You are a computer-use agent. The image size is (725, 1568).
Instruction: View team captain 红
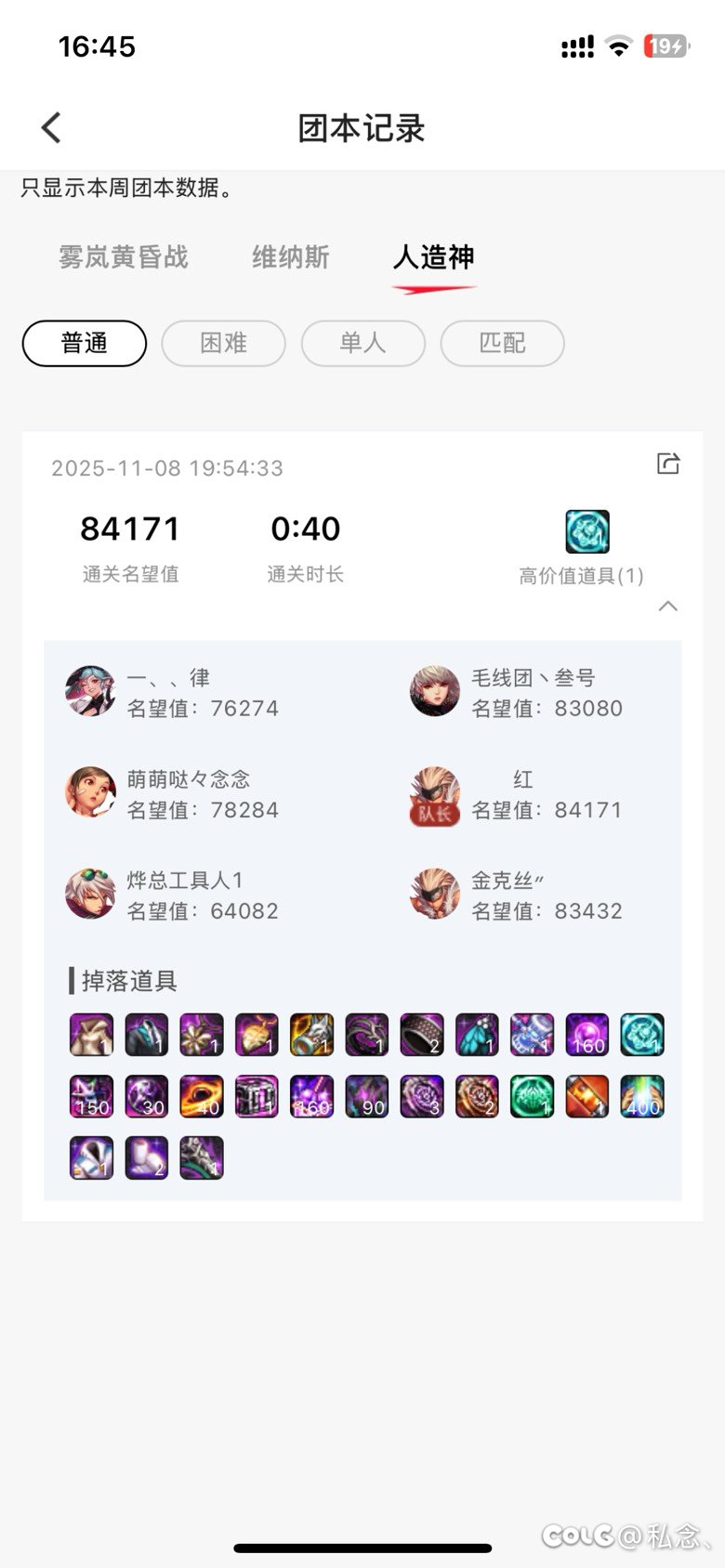click(x=435, y=792)
